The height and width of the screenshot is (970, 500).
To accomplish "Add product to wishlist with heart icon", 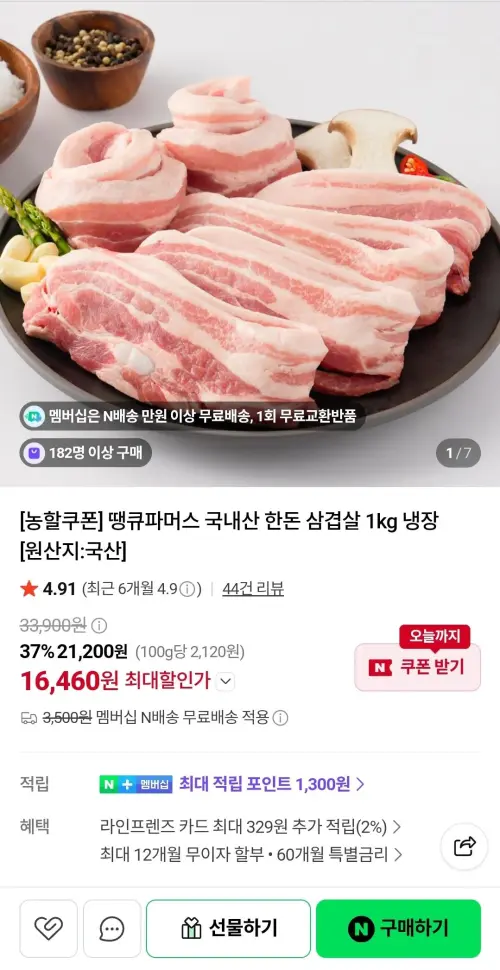I will point(48,928).
